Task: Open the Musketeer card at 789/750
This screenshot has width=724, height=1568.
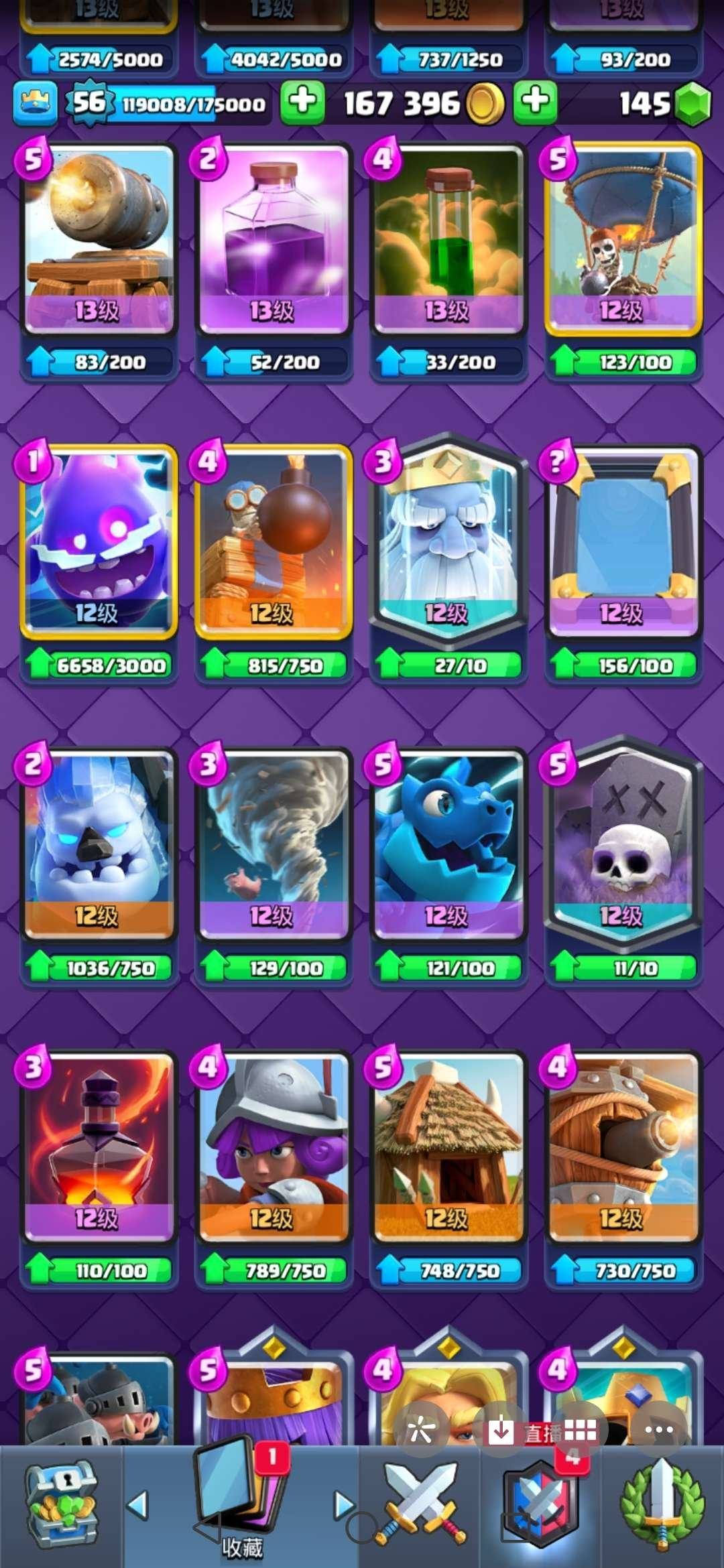Action: 274,1147
